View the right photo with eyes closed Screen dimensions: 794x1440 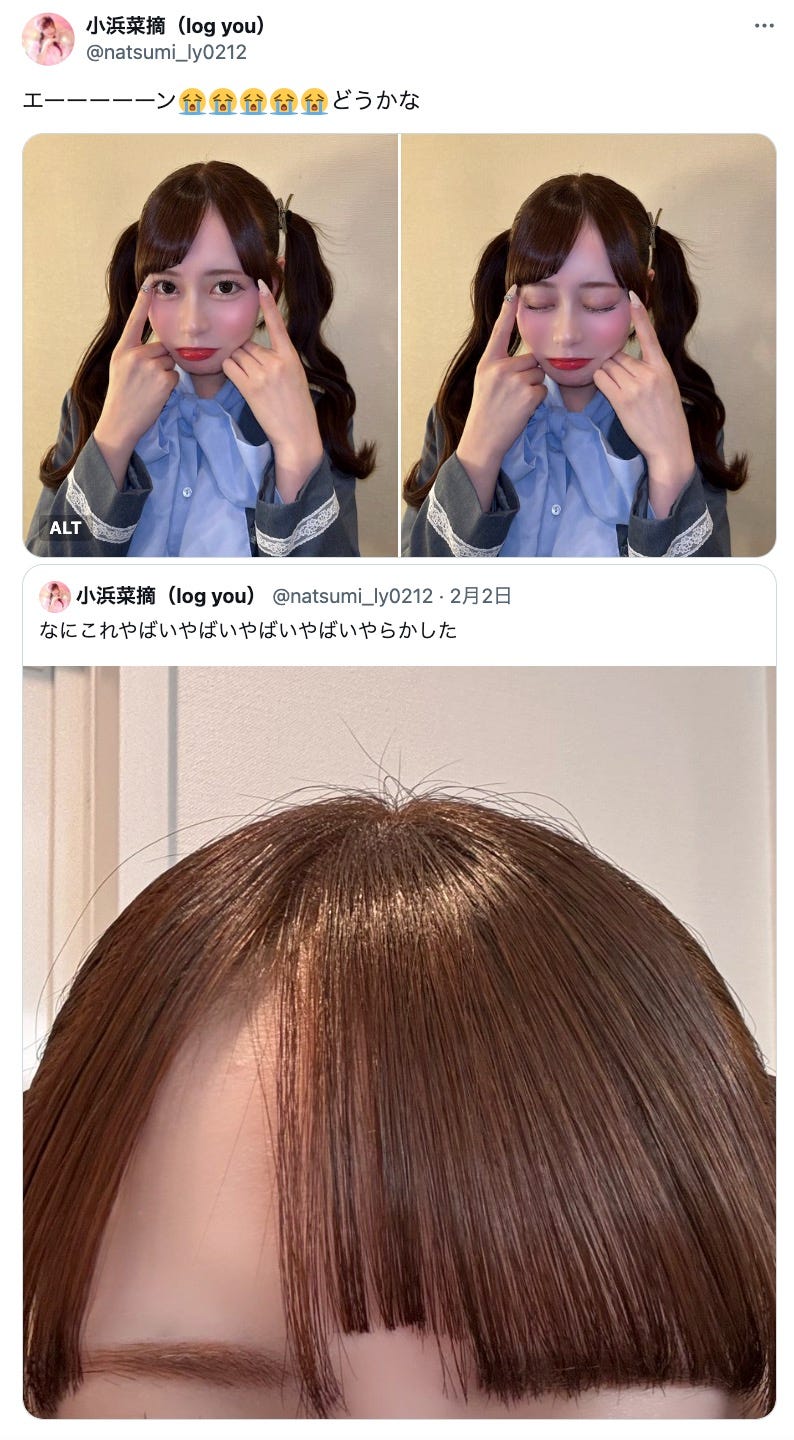pos(588,345)
